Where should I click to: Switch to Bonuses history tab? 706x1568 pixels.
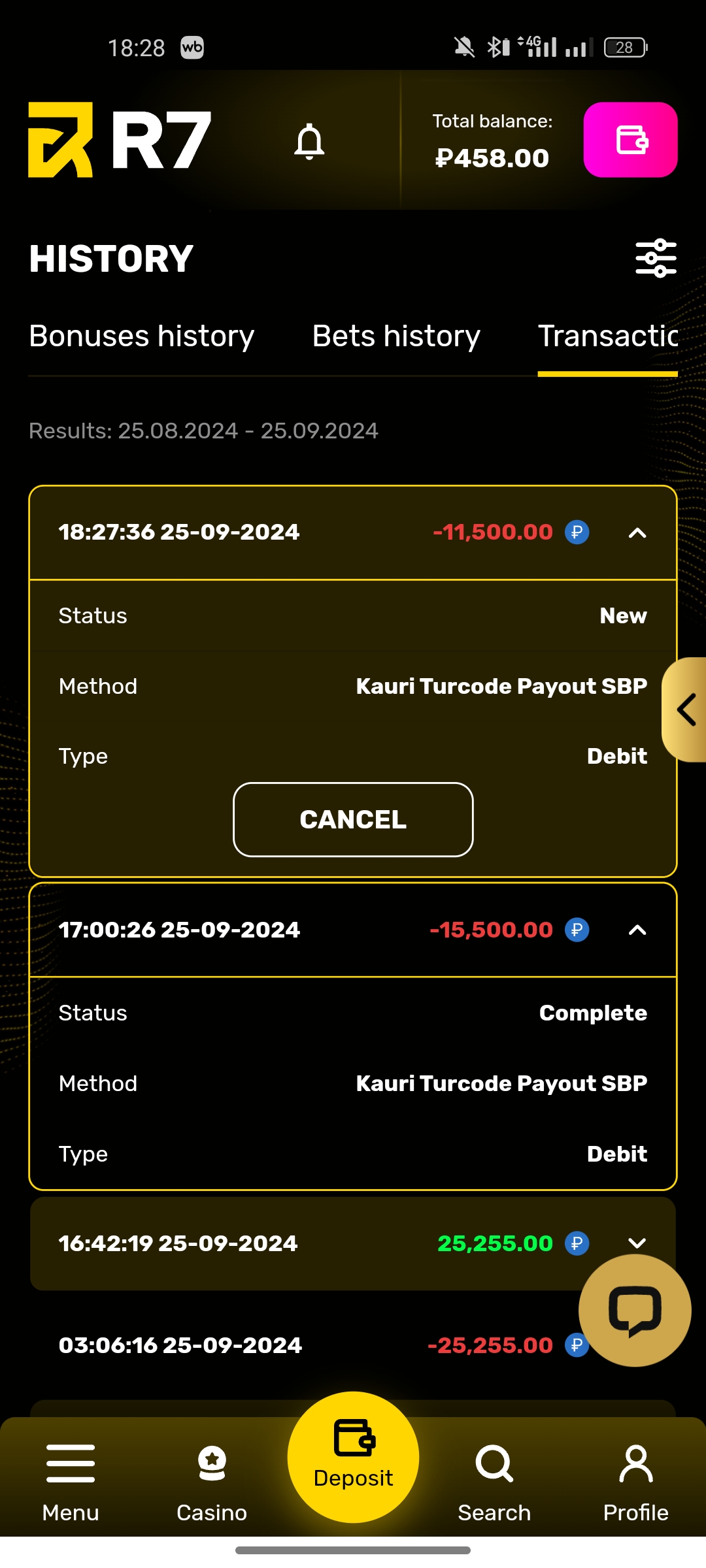(x=142, y=336)
